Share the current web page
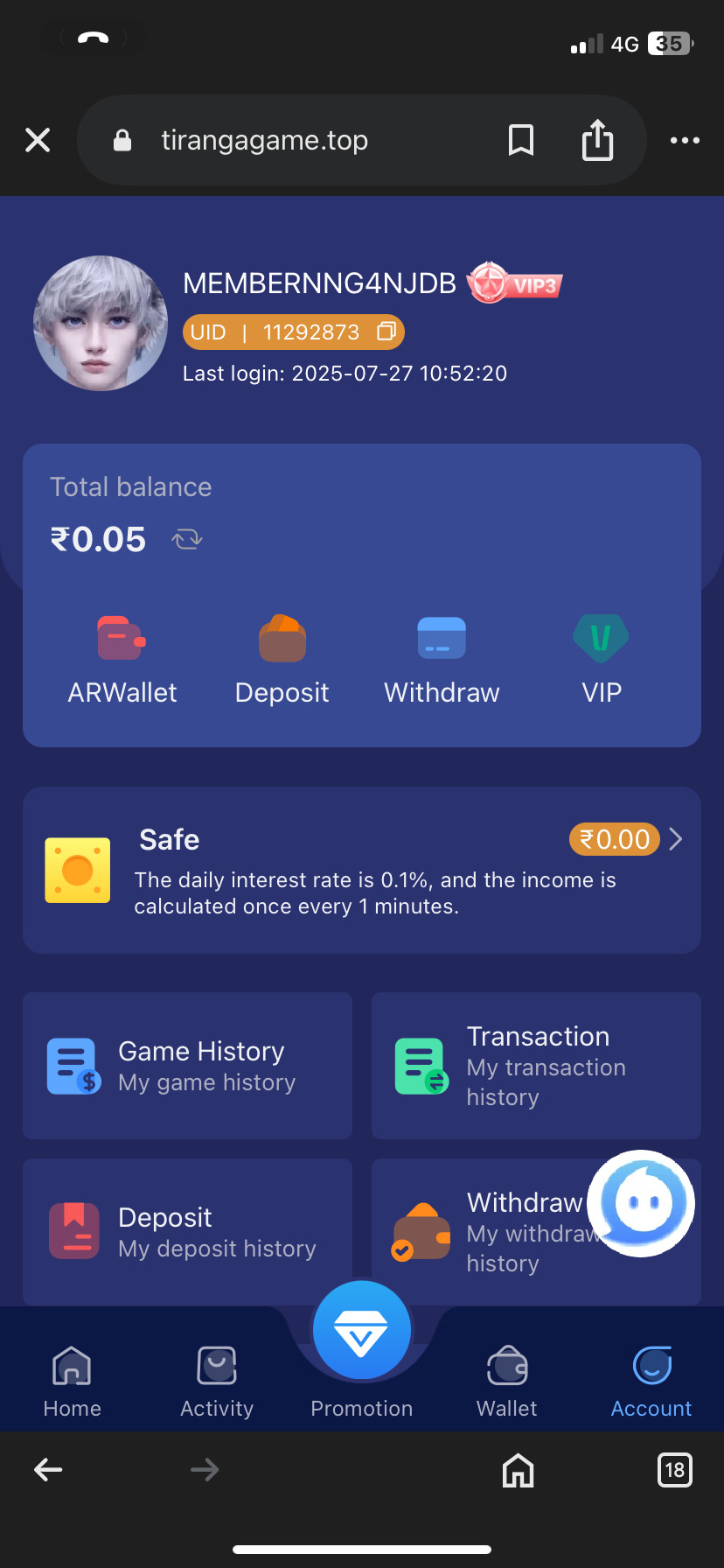The width and height of the screenshot is (724, 1568). [598, 140]
